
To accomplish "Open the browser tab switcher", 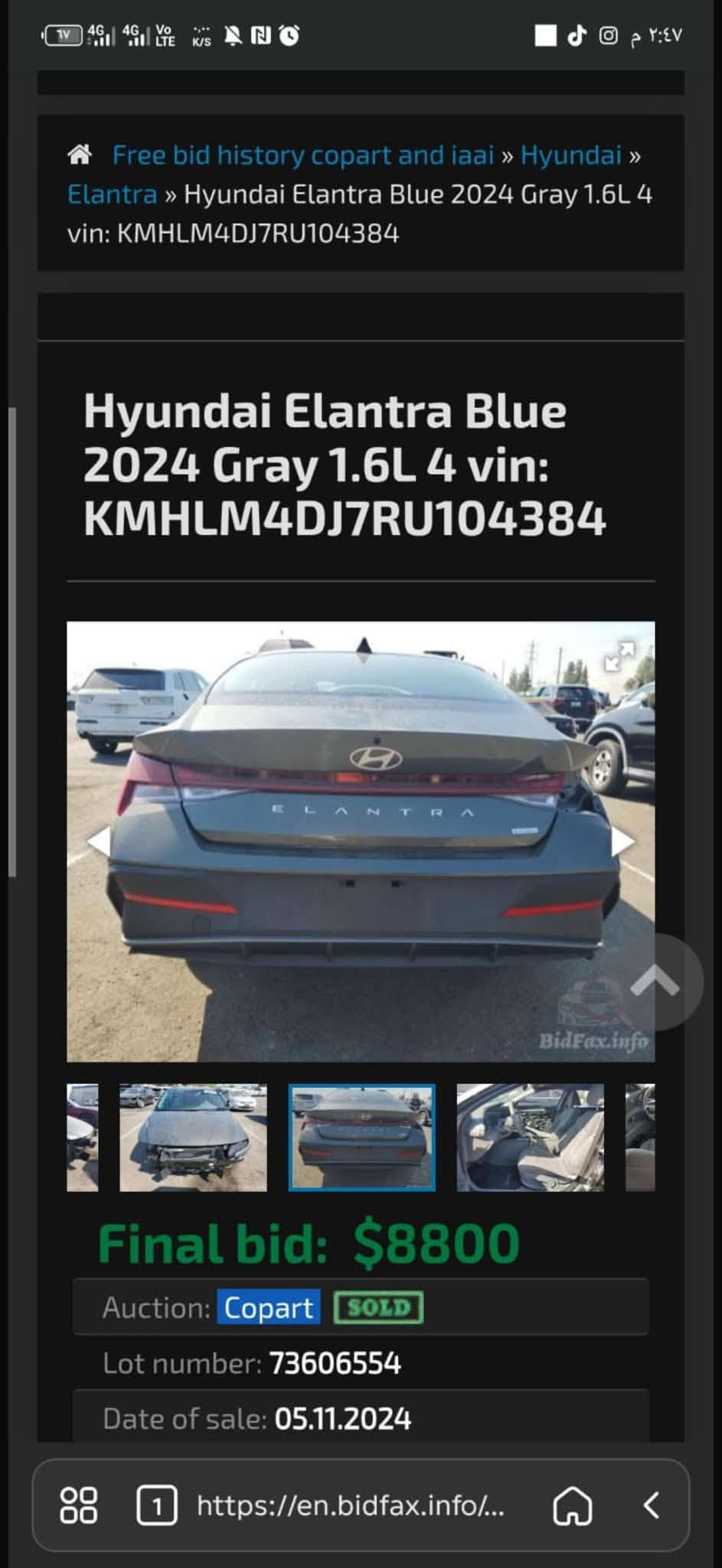I will pyautogui.click(x=157, y=1506).
